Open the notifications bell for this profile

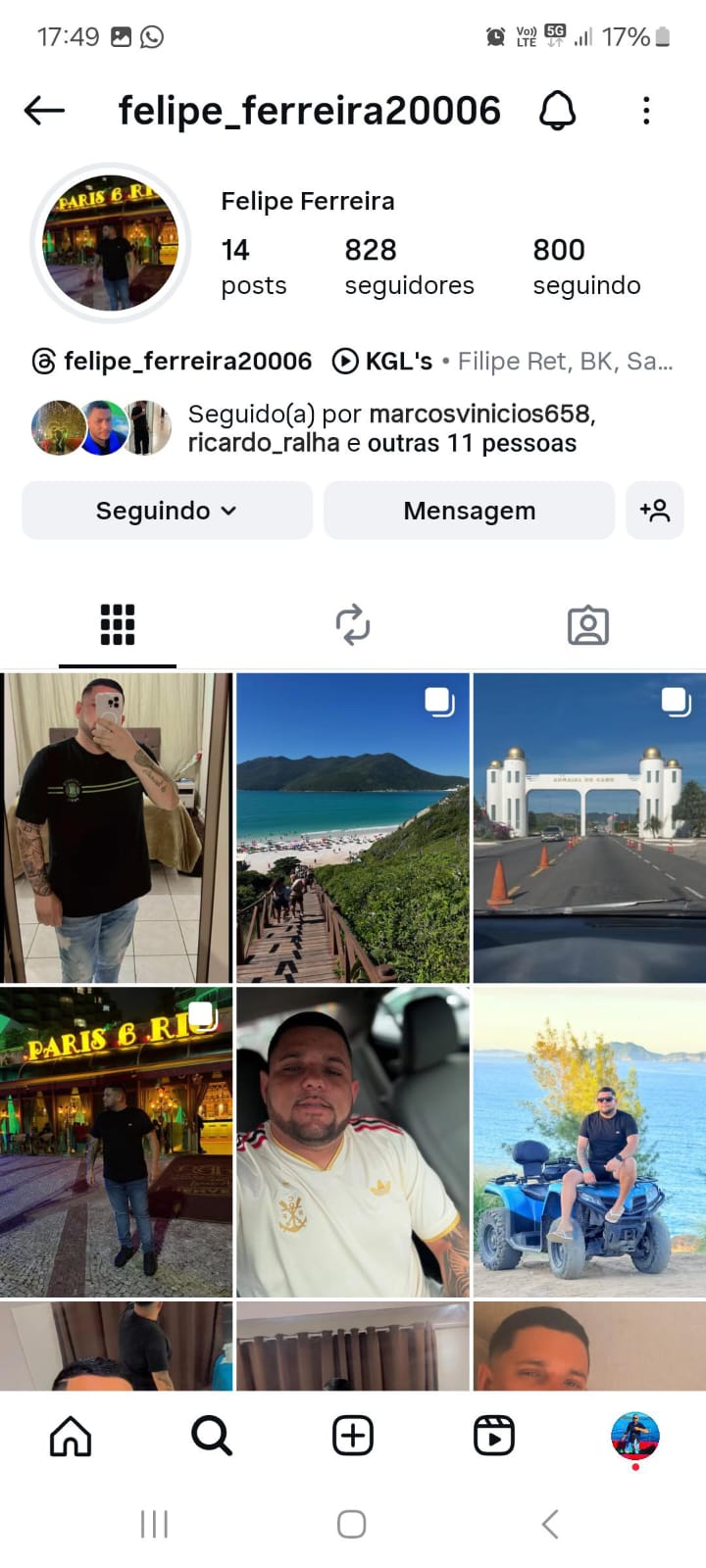[557, 111]
